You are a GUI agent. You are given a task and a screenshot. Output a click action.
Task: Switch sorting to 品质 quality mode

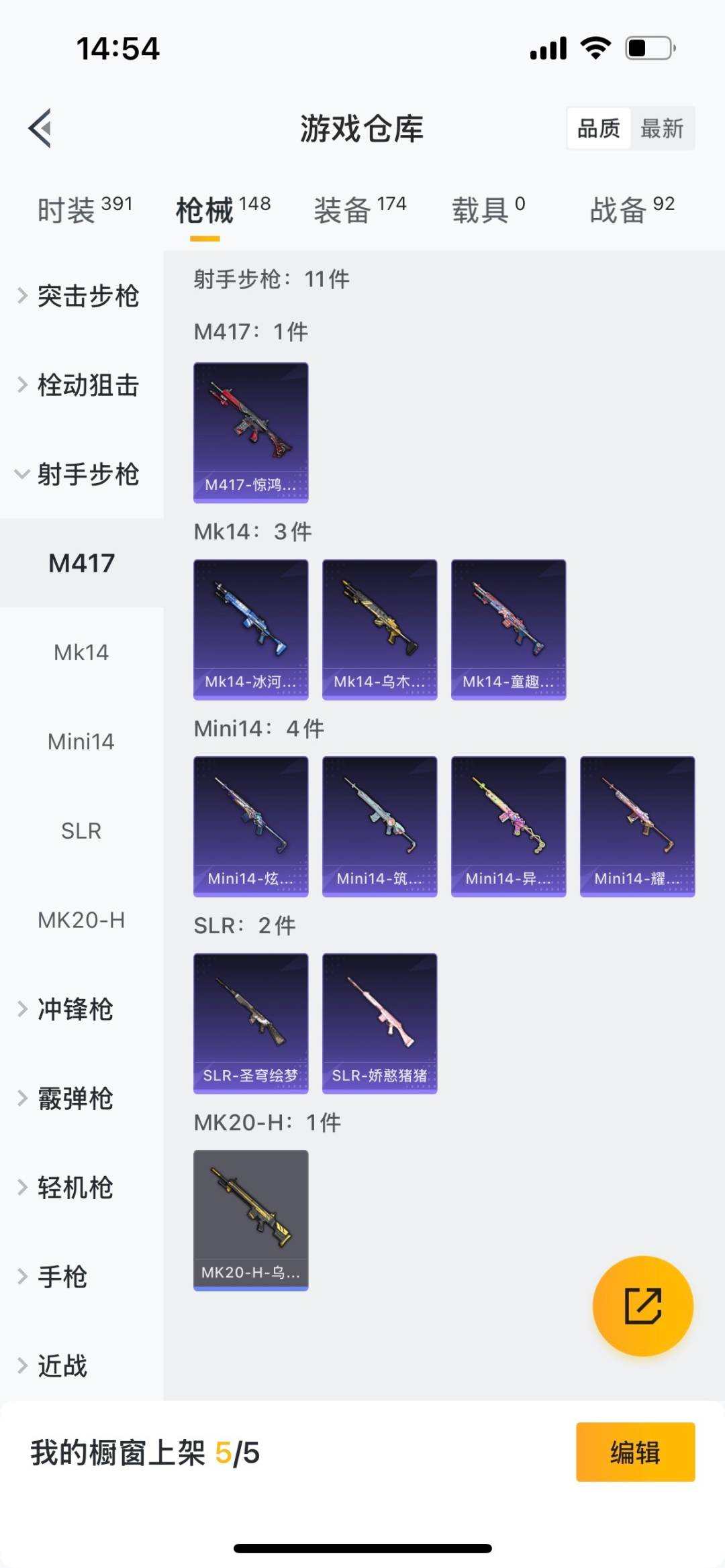599,128
